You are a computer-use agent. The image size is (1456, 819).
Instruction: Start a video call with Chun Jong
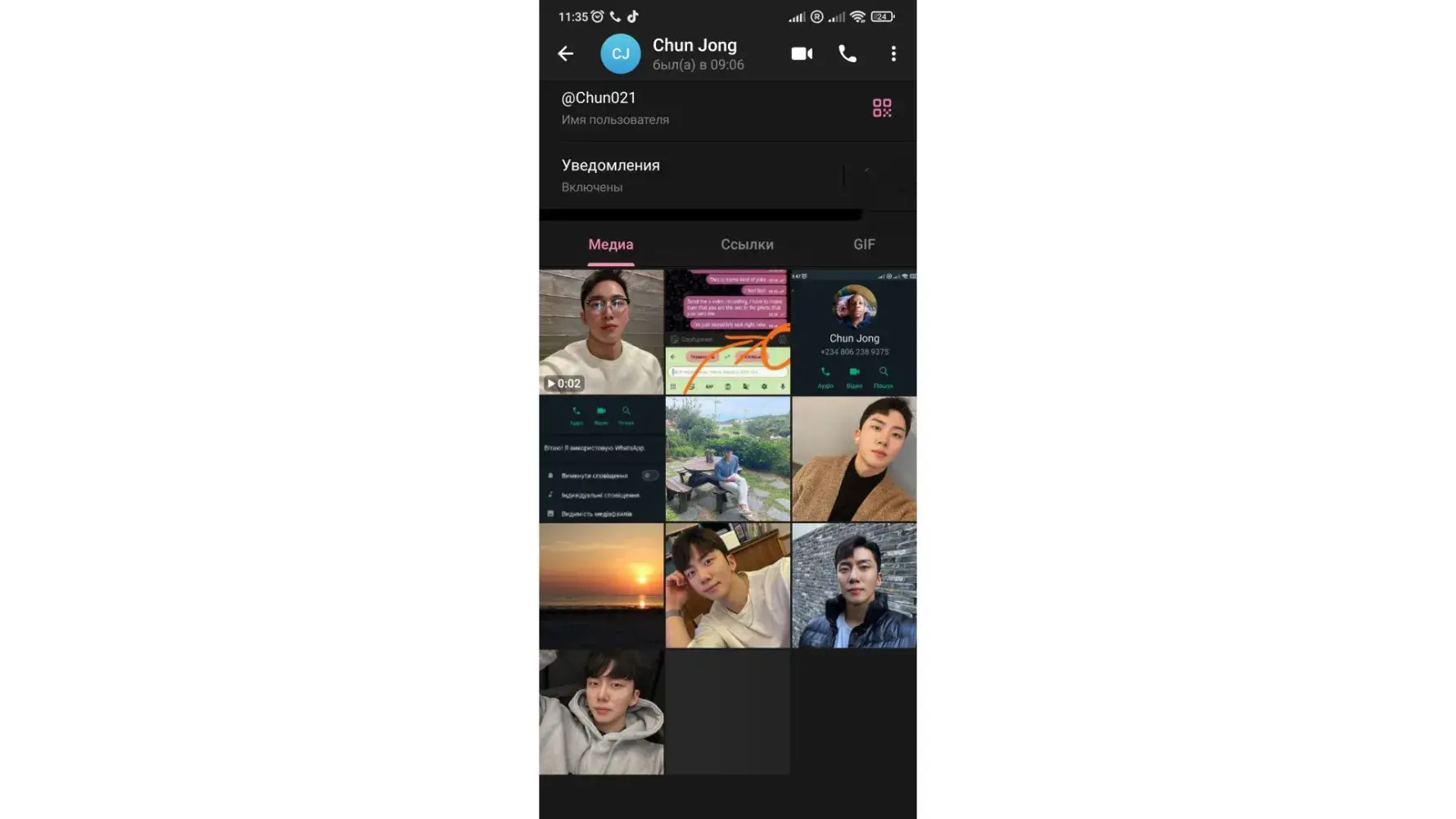click(802, 54)
